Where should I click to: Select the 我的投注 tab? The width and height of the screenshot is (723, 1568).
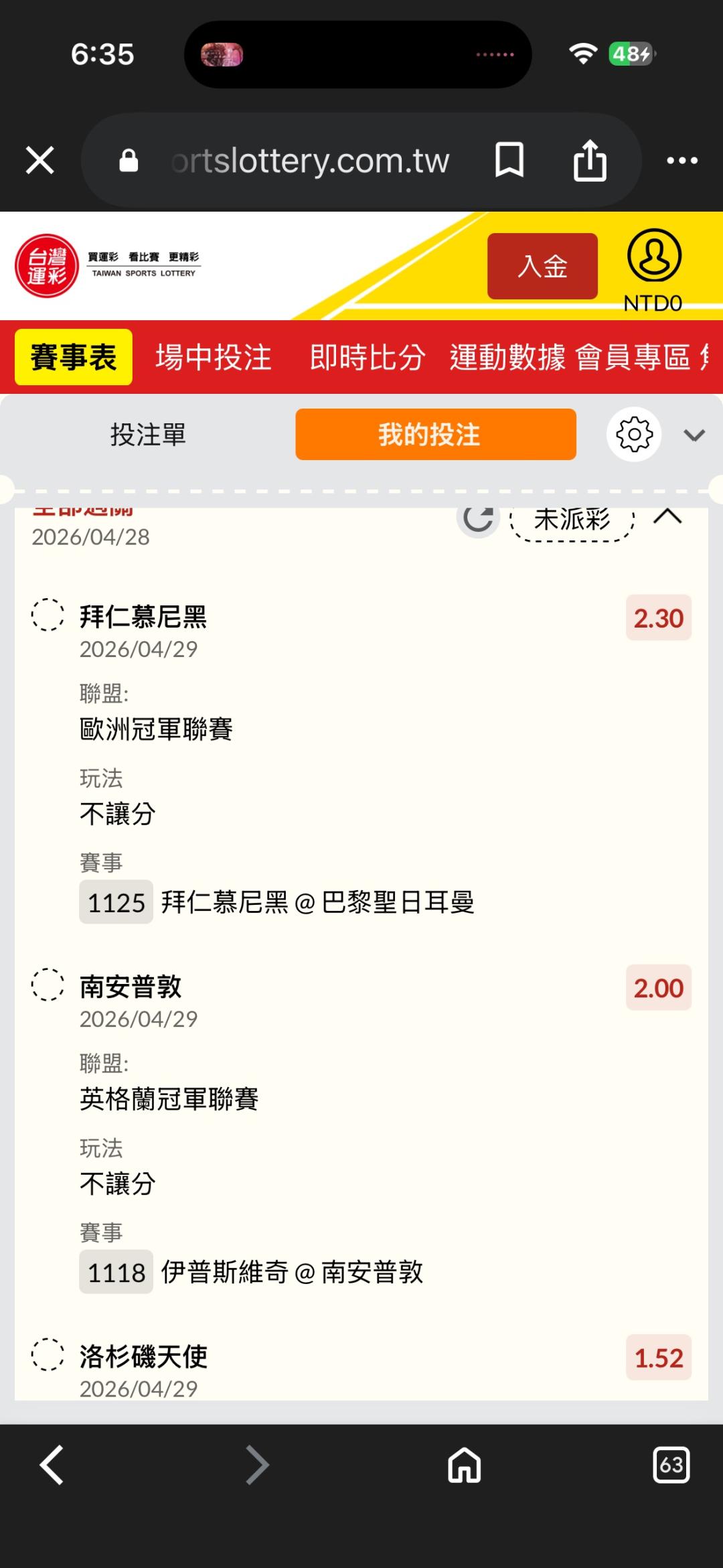click(x=436, y=435)
